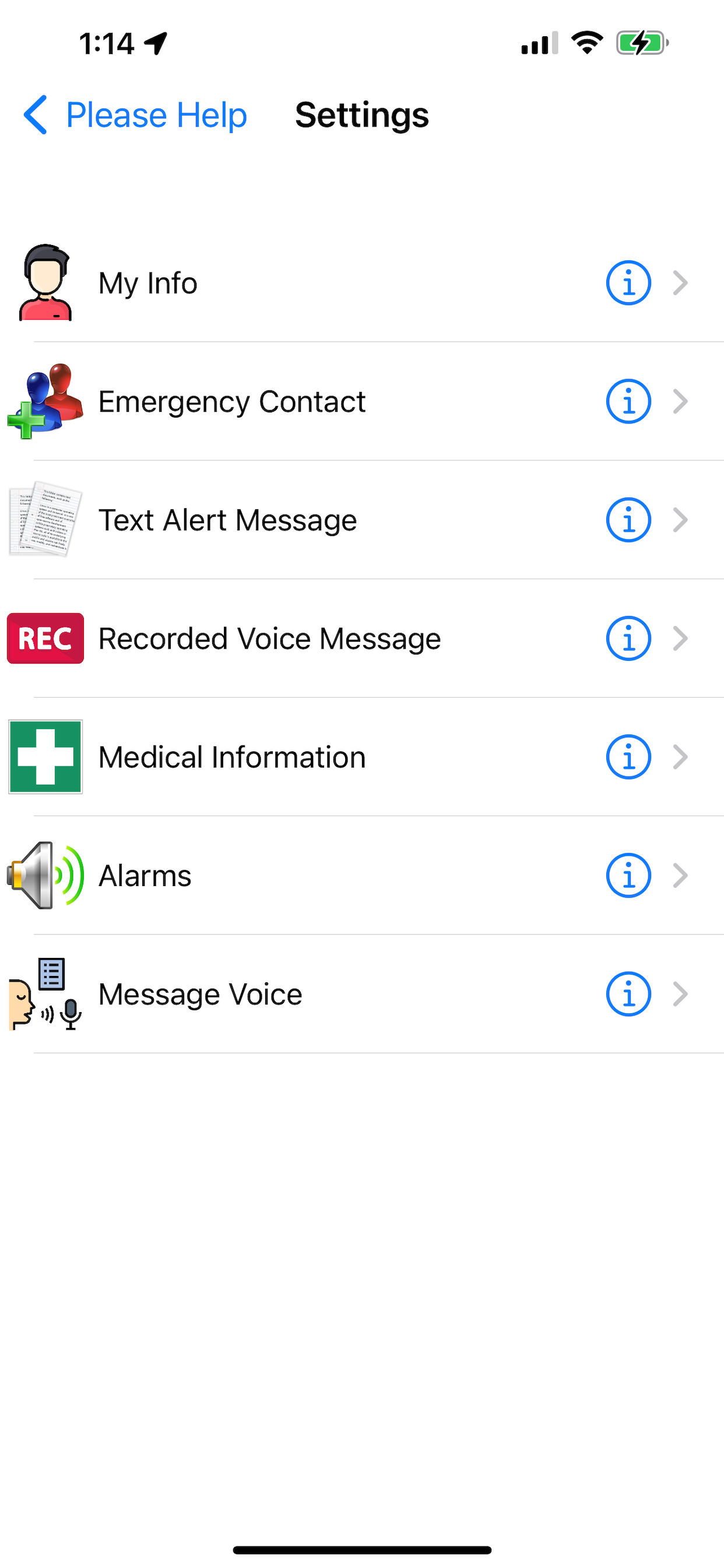This screenshot has width=724, height=1568.
Task: Open the info tooltip for My Info
Action: 628,282
